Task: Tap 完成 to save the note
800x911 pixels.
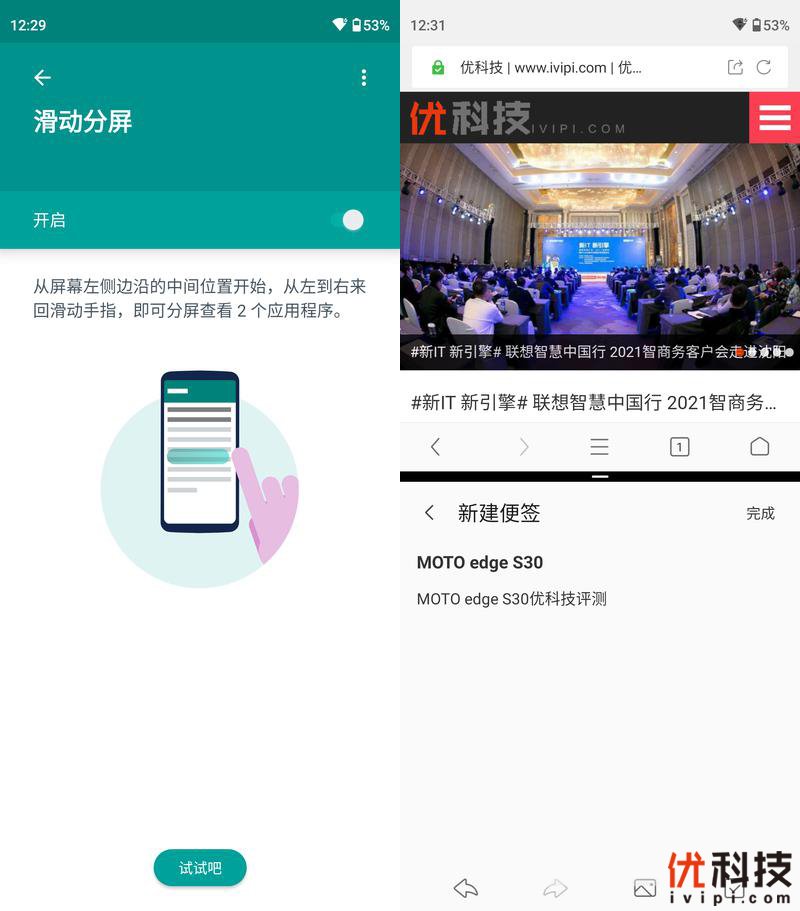Action: click(x=760, y=513)
